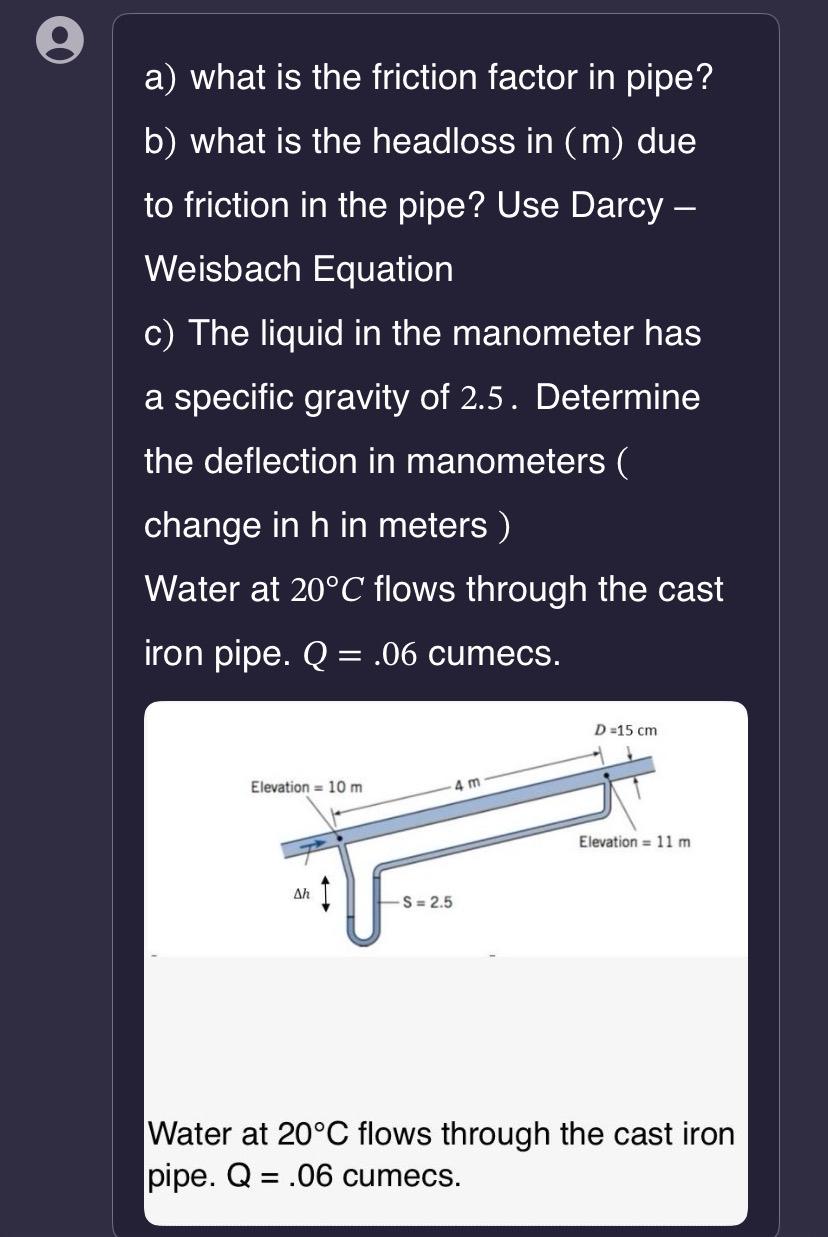Tap the user profile avatar
This screenshot has width=828, height=1237.
coord(59,42)
